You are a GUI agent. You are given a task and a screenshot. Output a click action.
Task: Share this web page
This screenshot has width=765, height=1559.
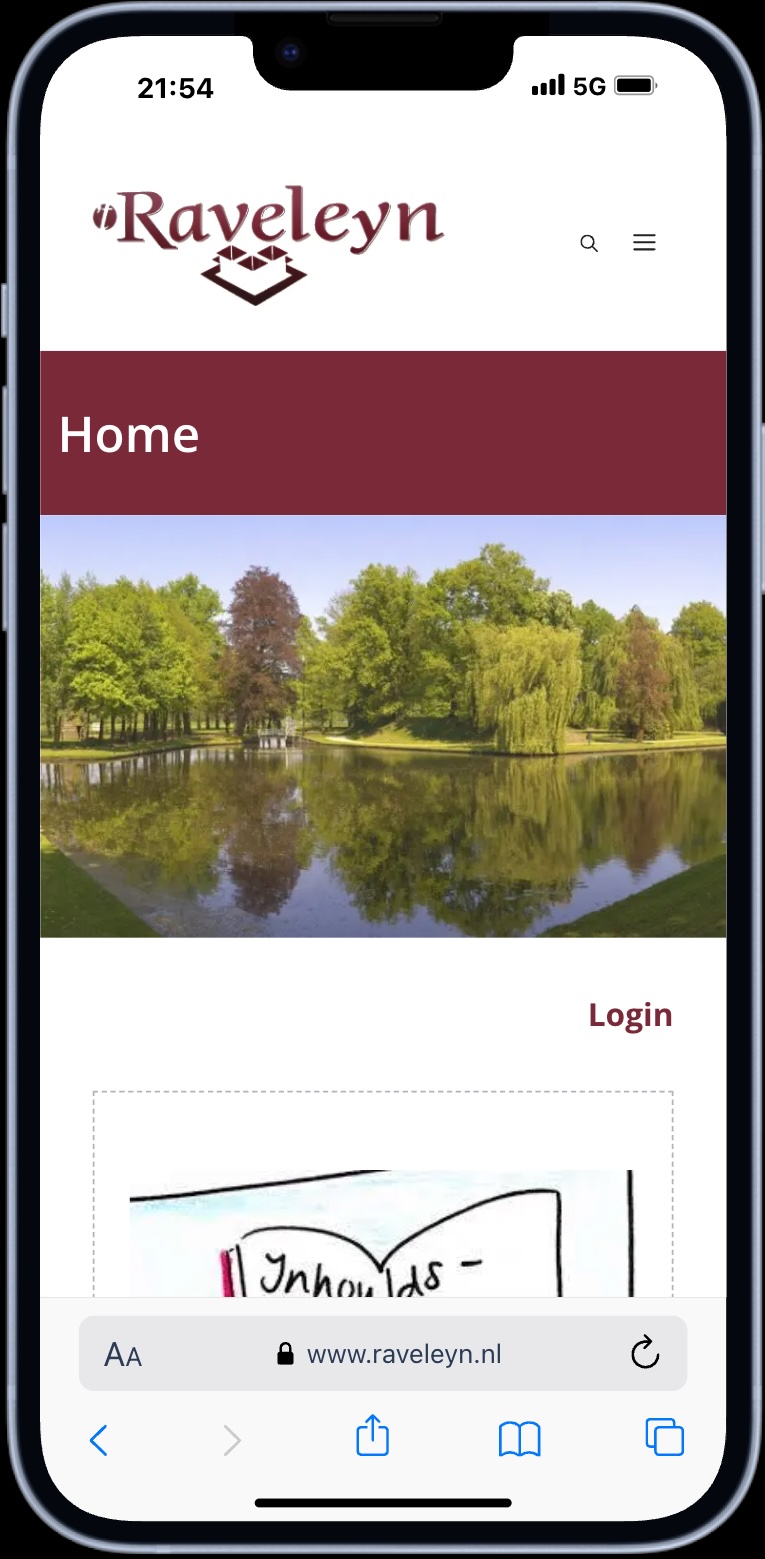pos(372,1436)
